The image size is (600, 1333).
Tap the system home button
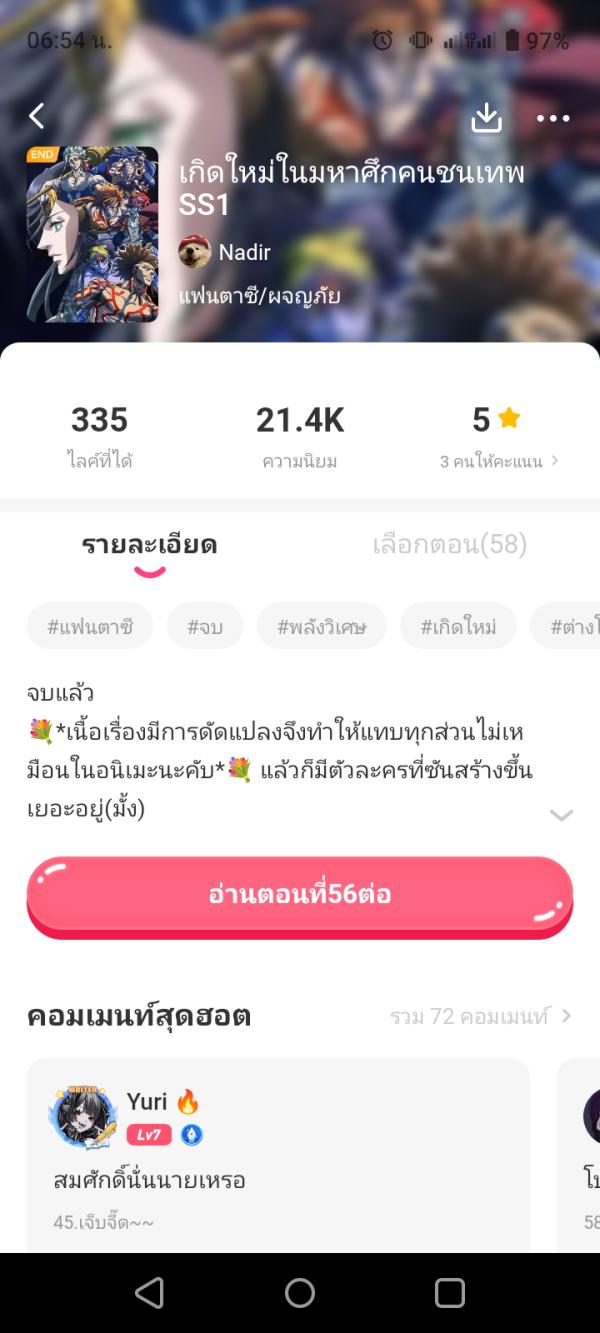click(x=300, y=1293)
